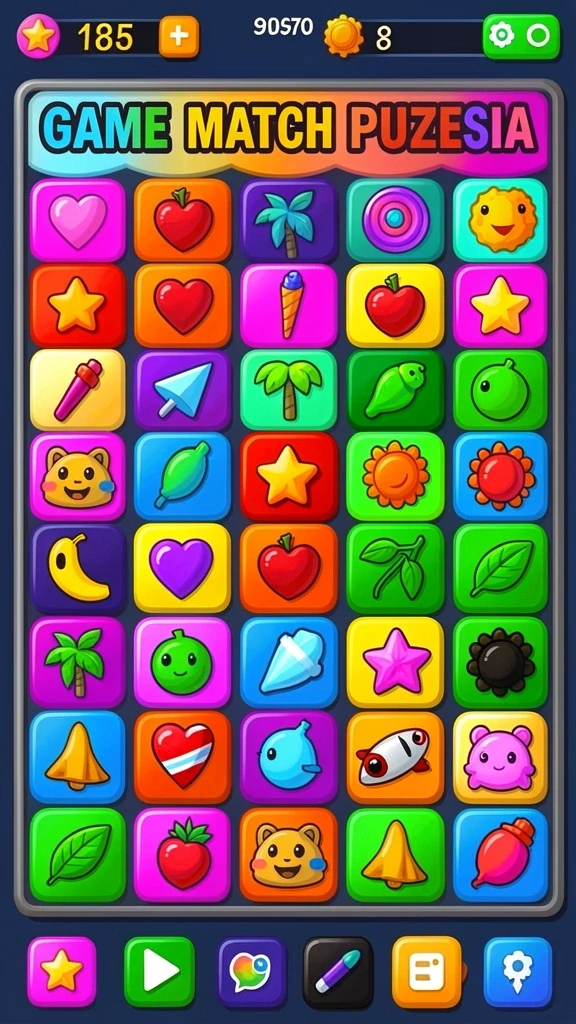Viewport: 576px width, 1024px height.
Task: Open the green settings button at top right
Action: (520, 37)
